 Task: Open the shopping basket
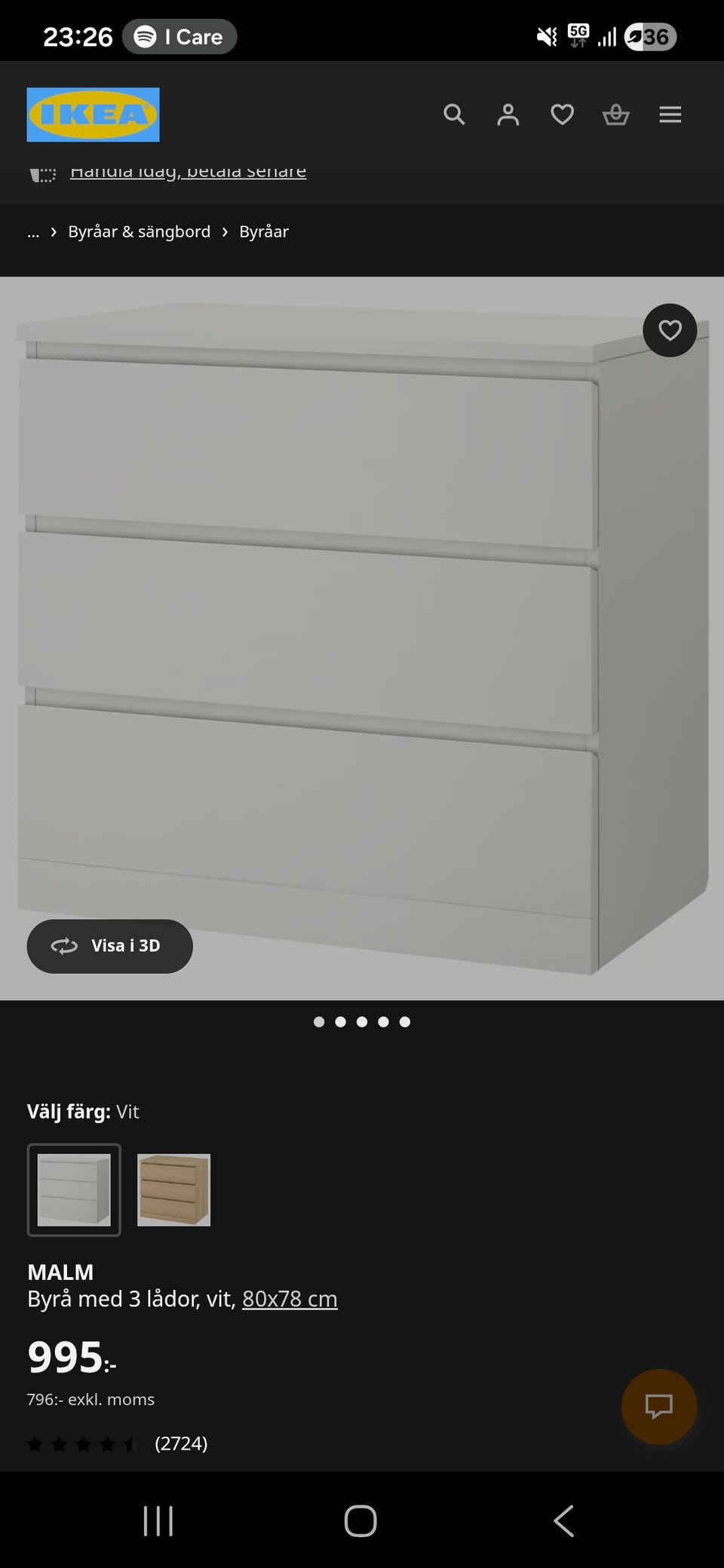tap(616, 115)
